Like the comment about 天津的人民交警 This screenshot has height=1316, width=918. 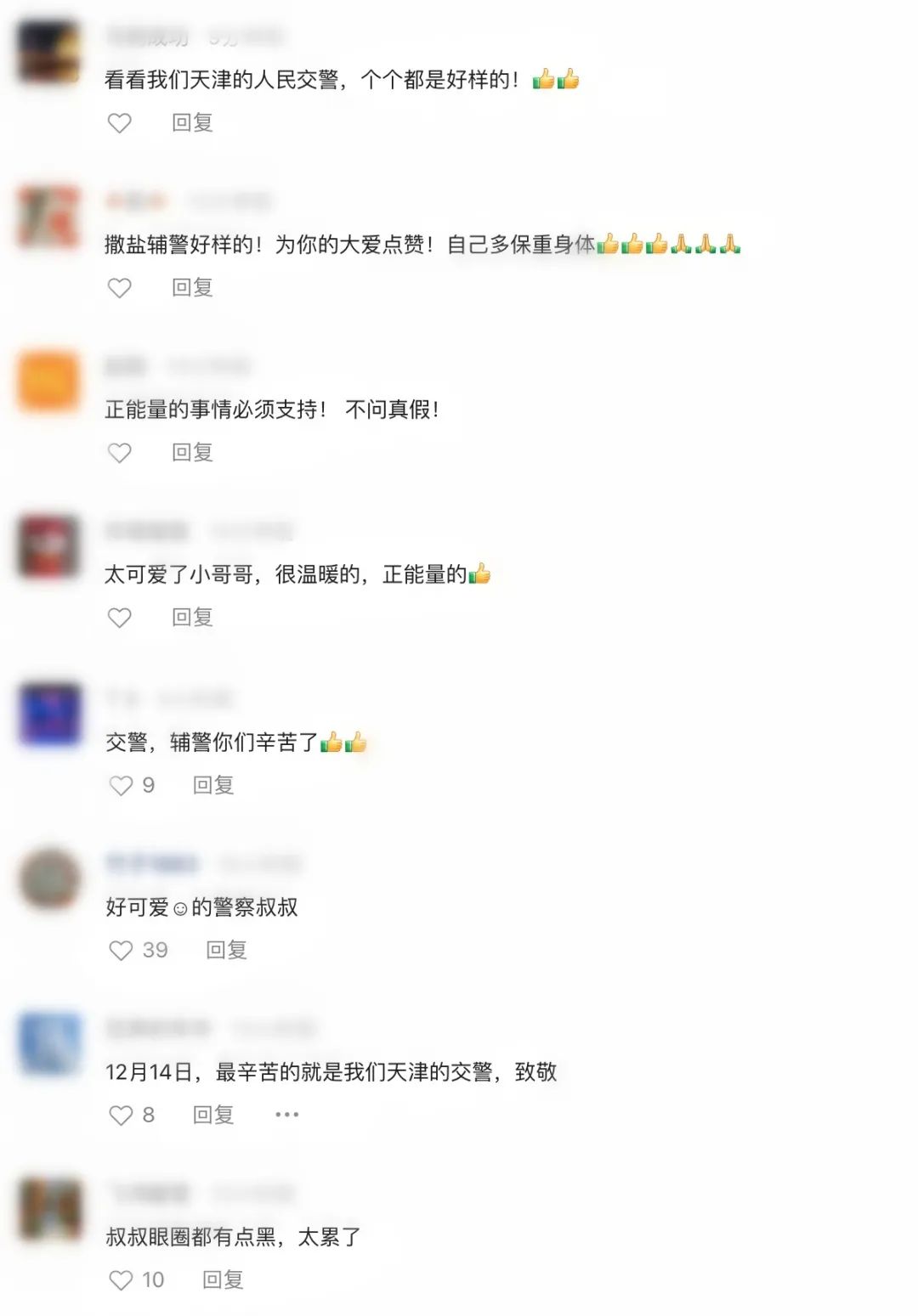(120, 123)
